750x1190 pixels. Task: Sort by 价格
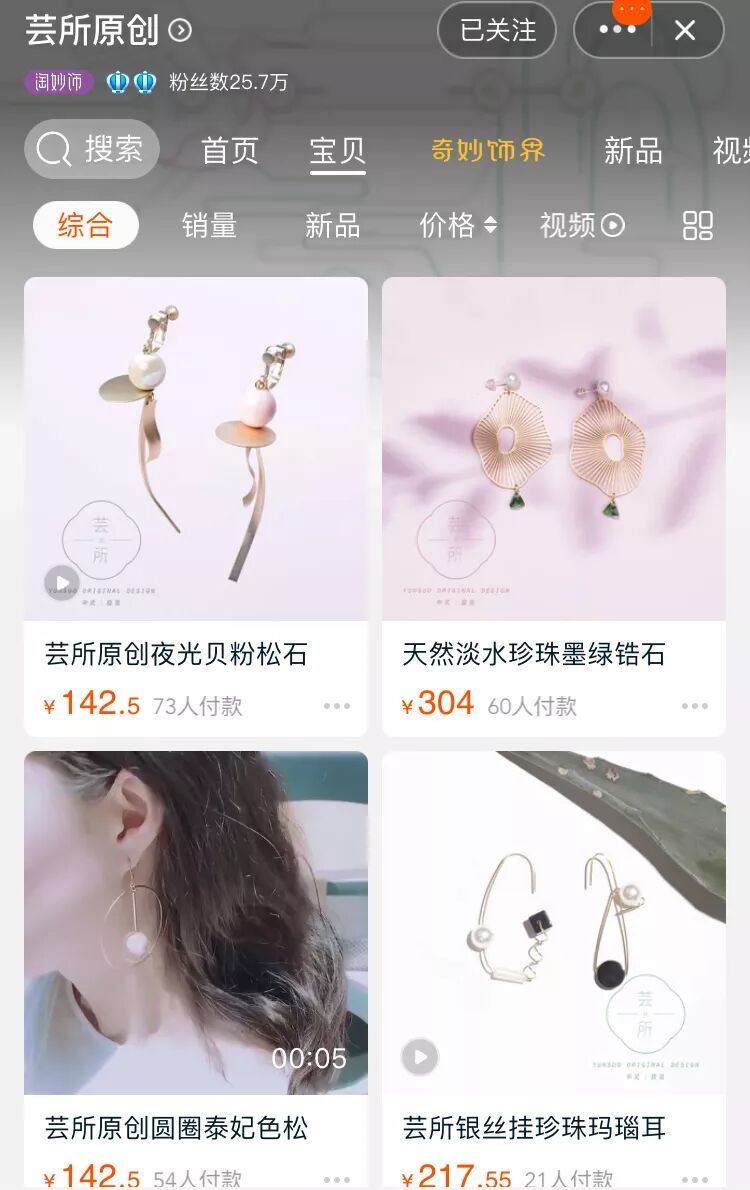[x=458, y=226]
